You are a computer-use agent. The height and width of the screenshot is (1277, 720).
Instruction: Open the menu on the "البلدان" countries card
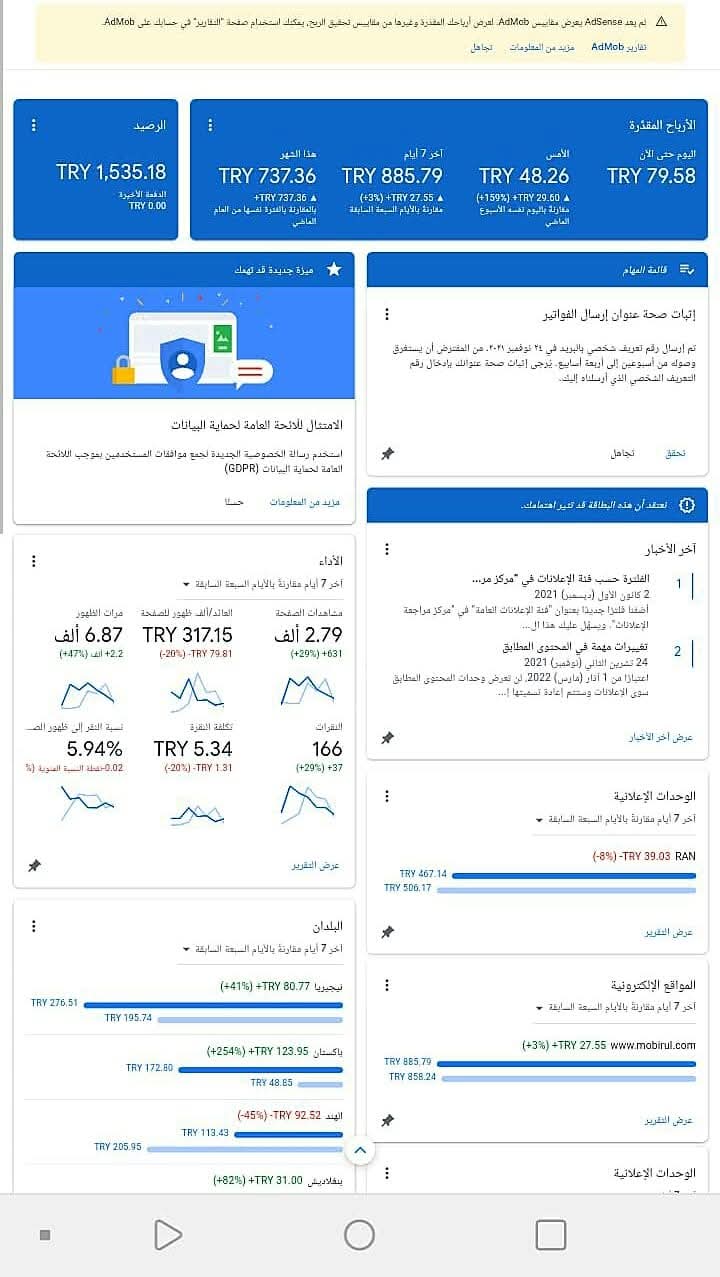point(34,925)
